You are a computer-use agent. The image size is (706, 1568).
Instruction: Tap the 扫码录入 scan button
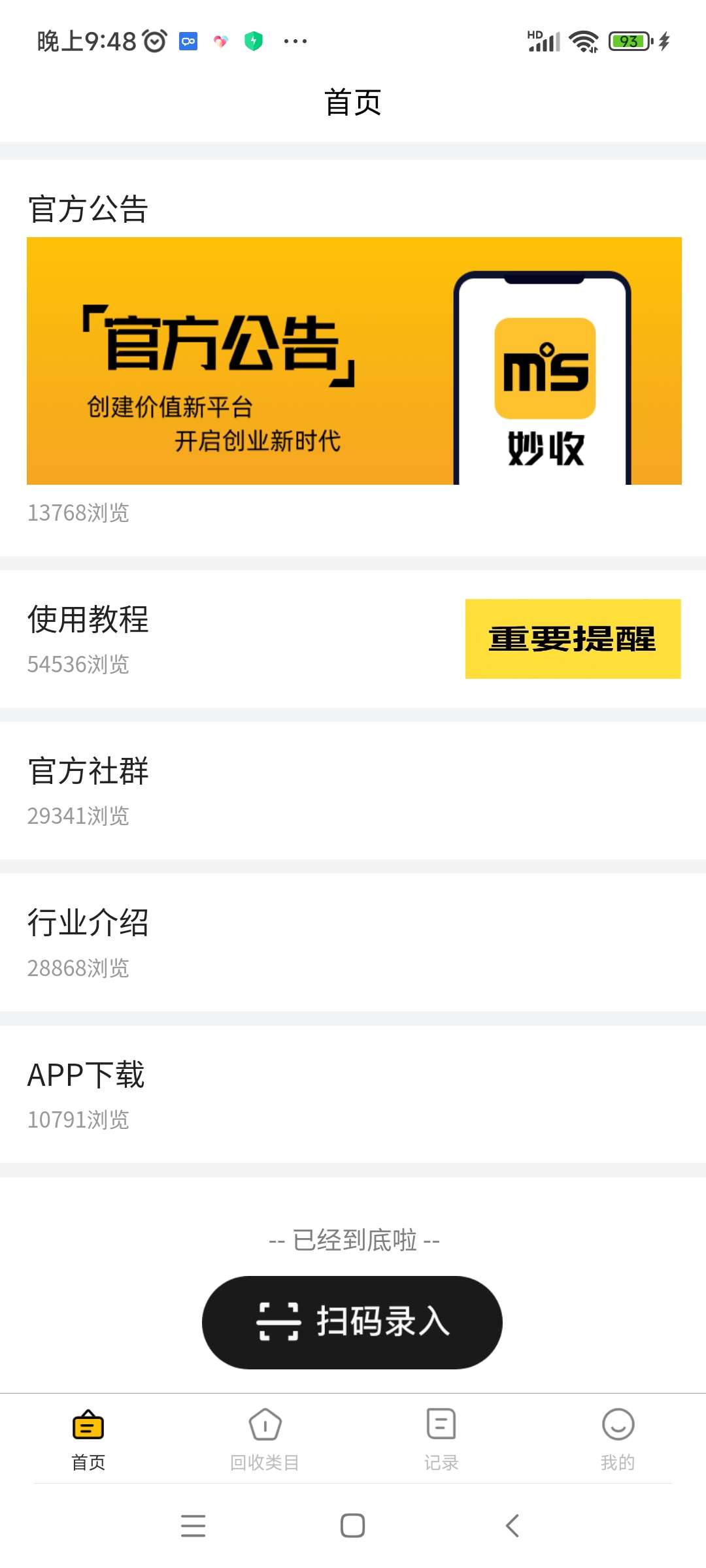tap(352, 1322)
